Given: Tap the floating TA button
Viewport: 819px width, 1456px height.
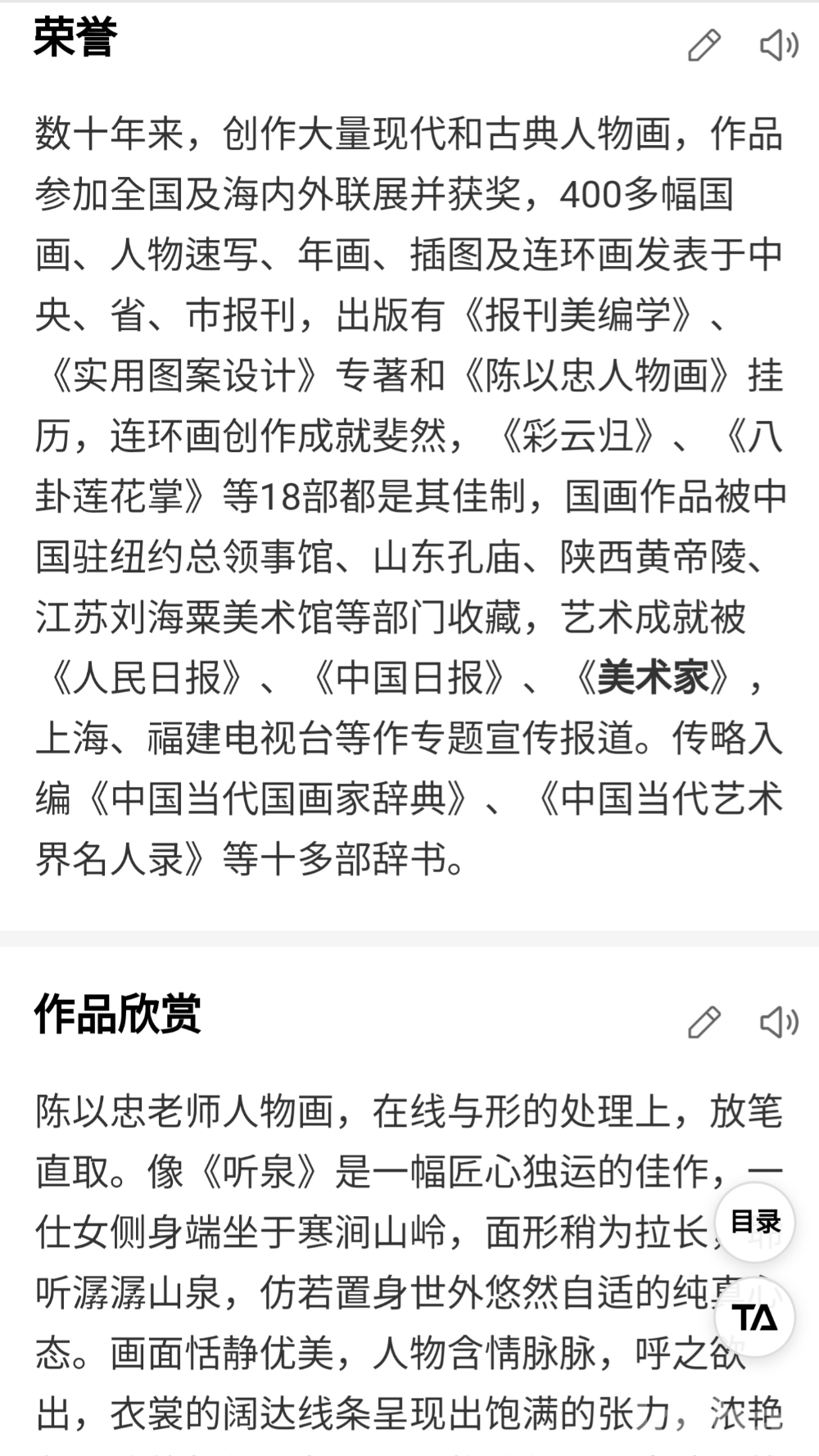Looking at the screenshot, I should (x=755, y=1318).
